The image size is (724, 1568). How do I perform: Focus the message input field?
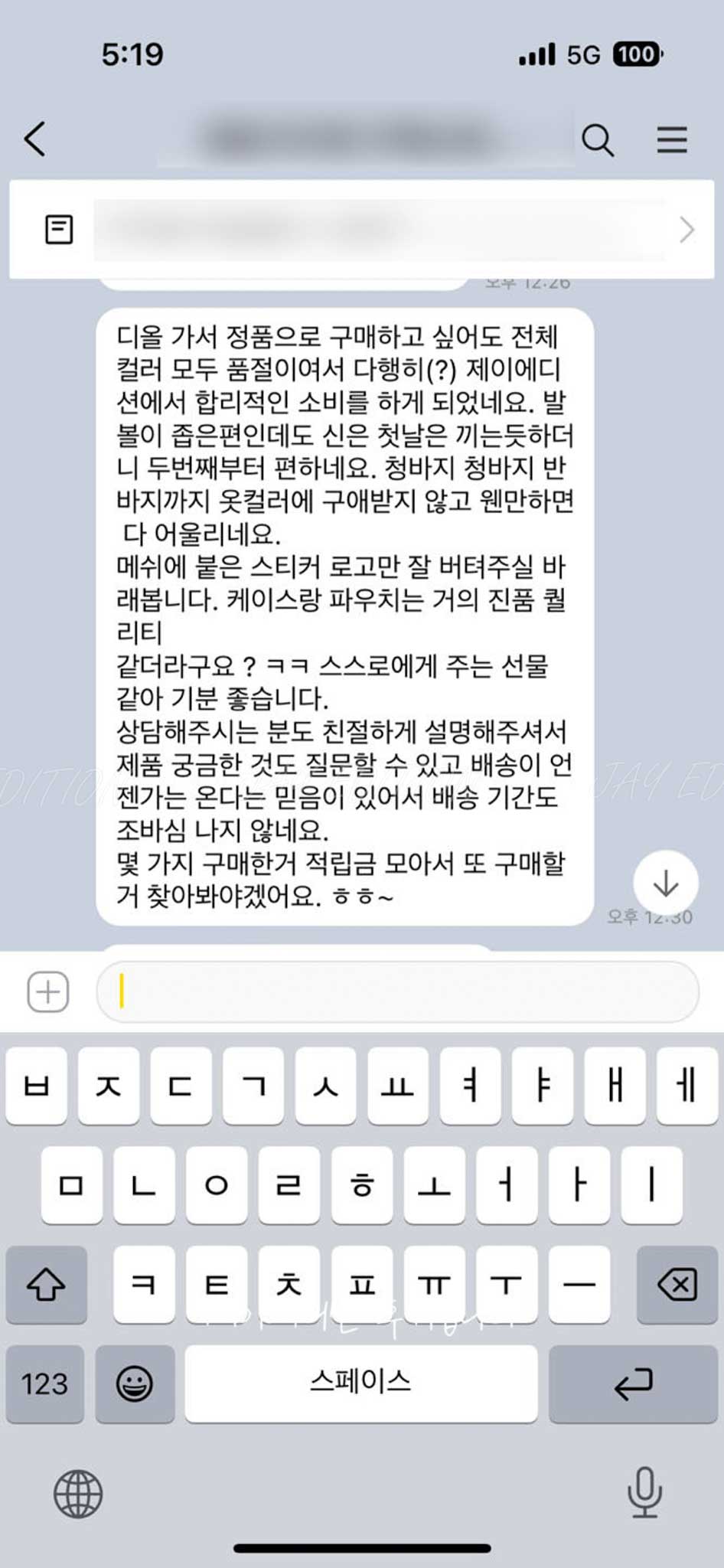coord(398,992)
